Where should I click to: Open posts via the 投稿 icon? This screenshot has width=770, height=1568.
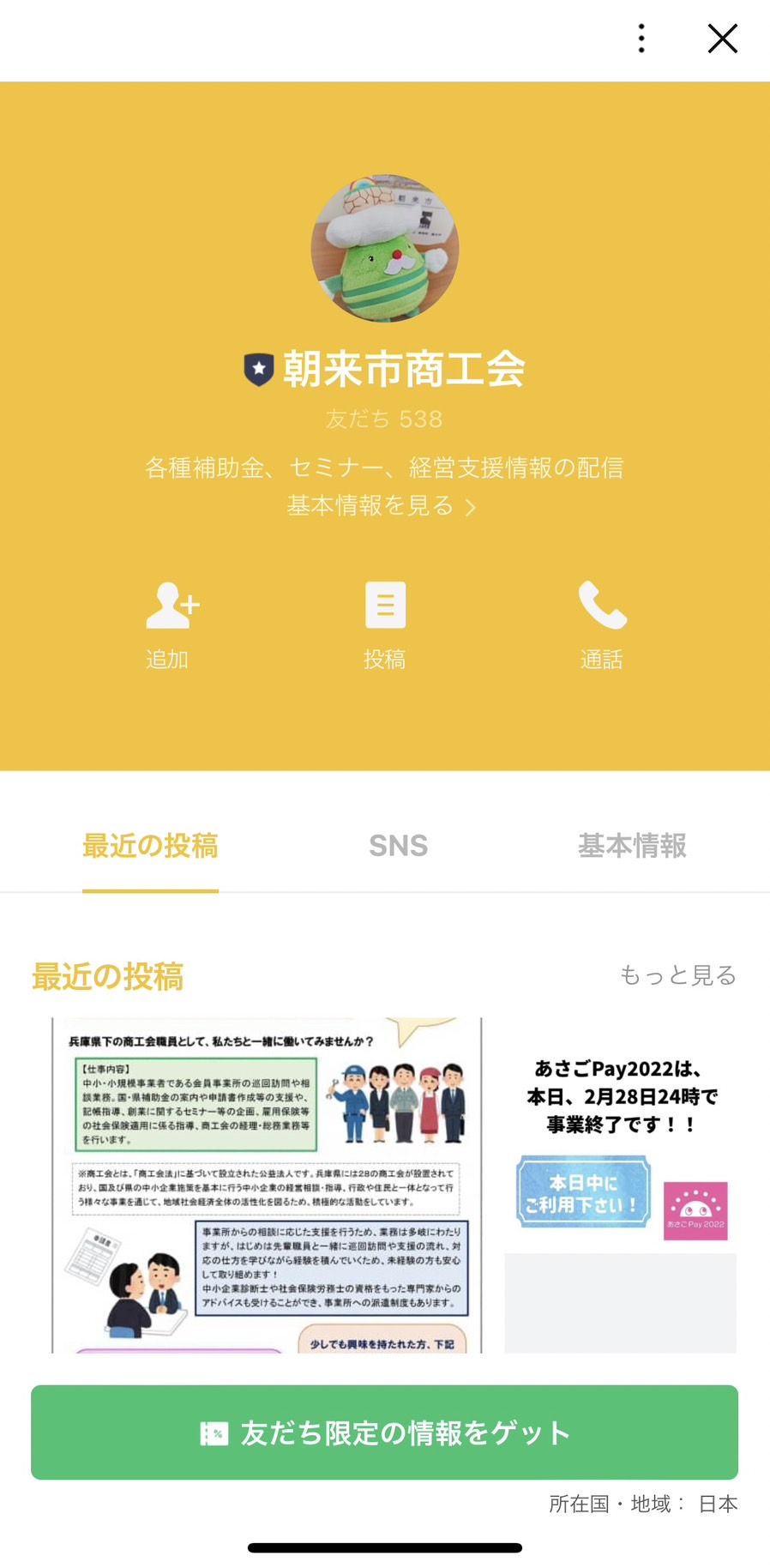tap(385, 606)
